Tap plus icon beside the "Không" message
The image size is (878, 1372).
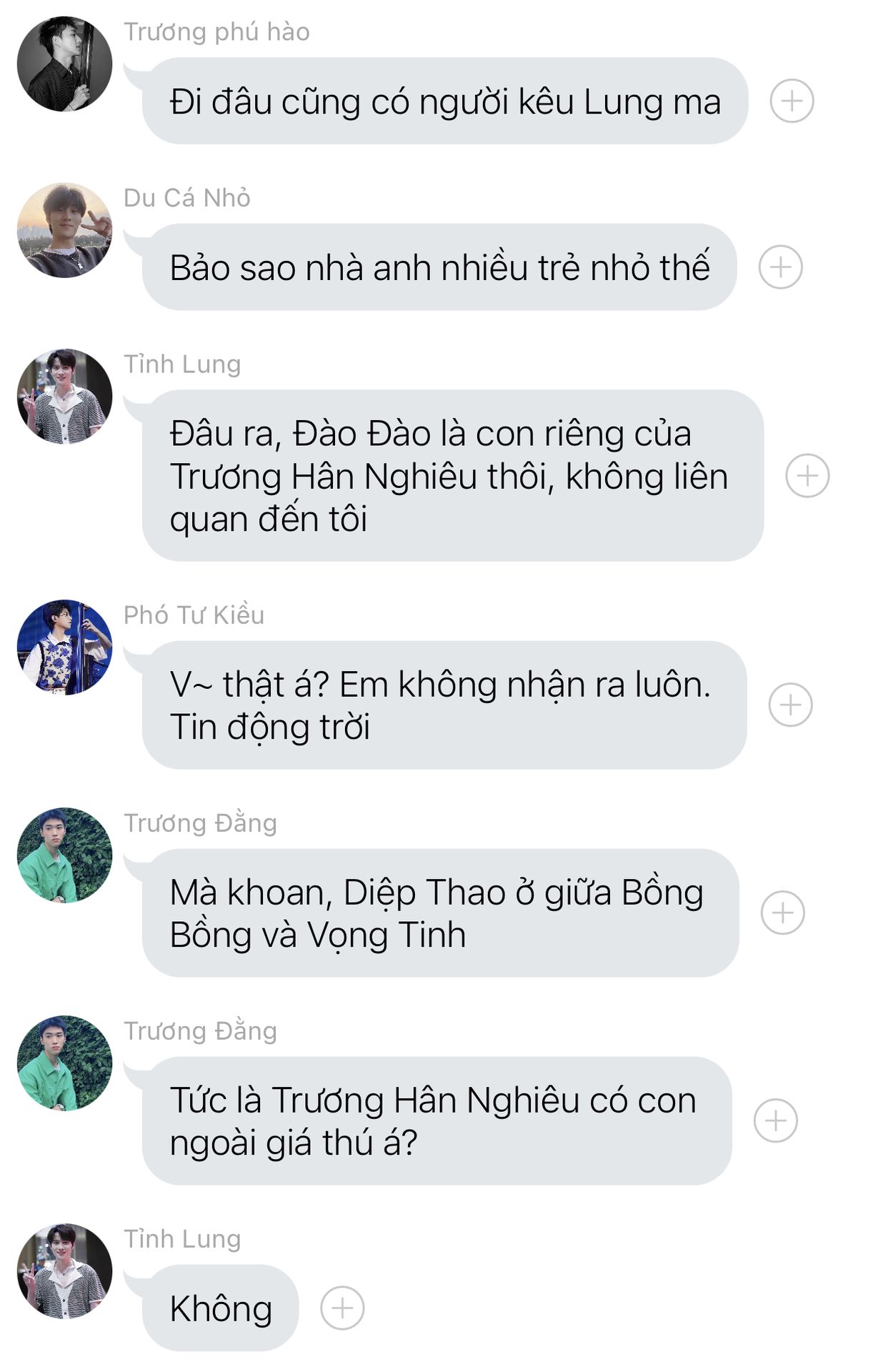coord(342,1308)
